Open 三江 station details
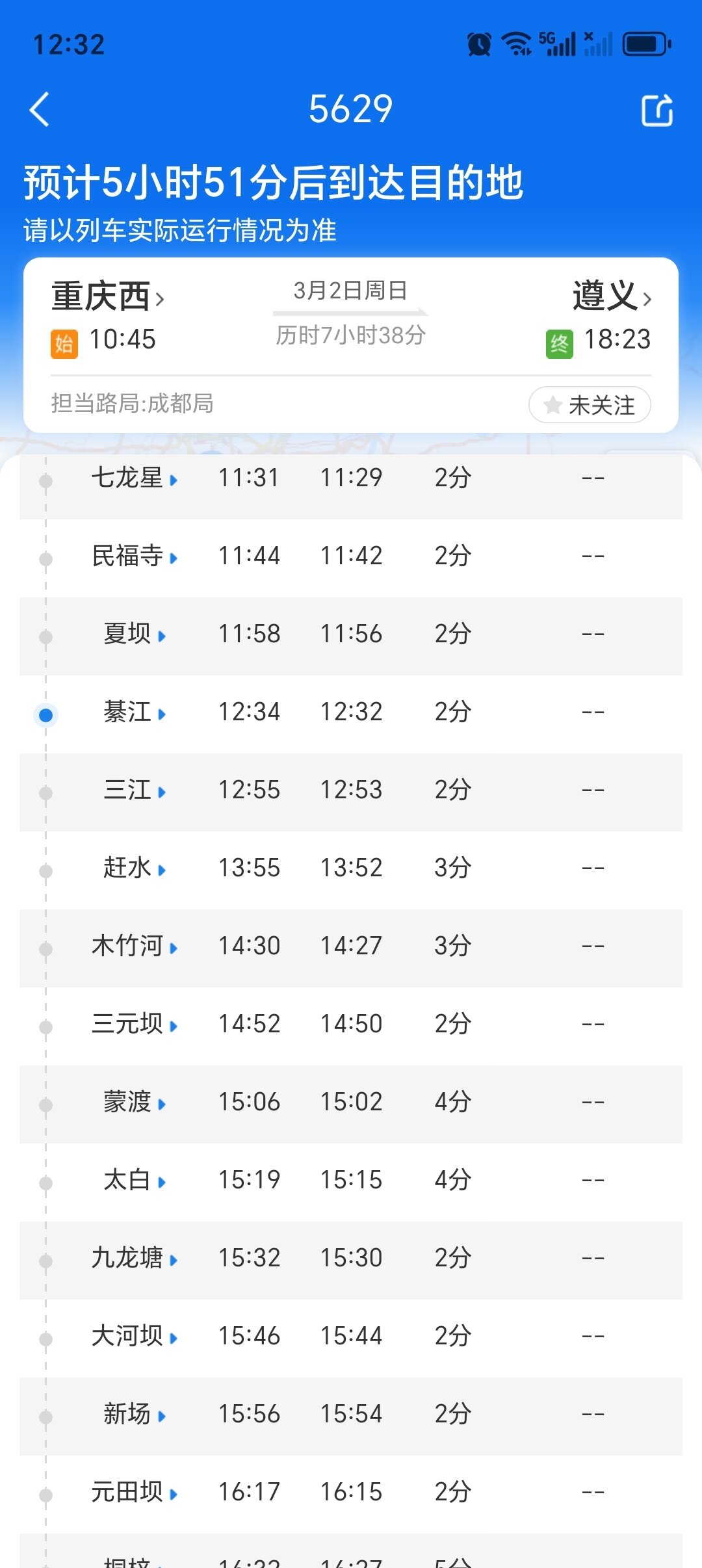 pyautogui.click(x=134, y=791)
